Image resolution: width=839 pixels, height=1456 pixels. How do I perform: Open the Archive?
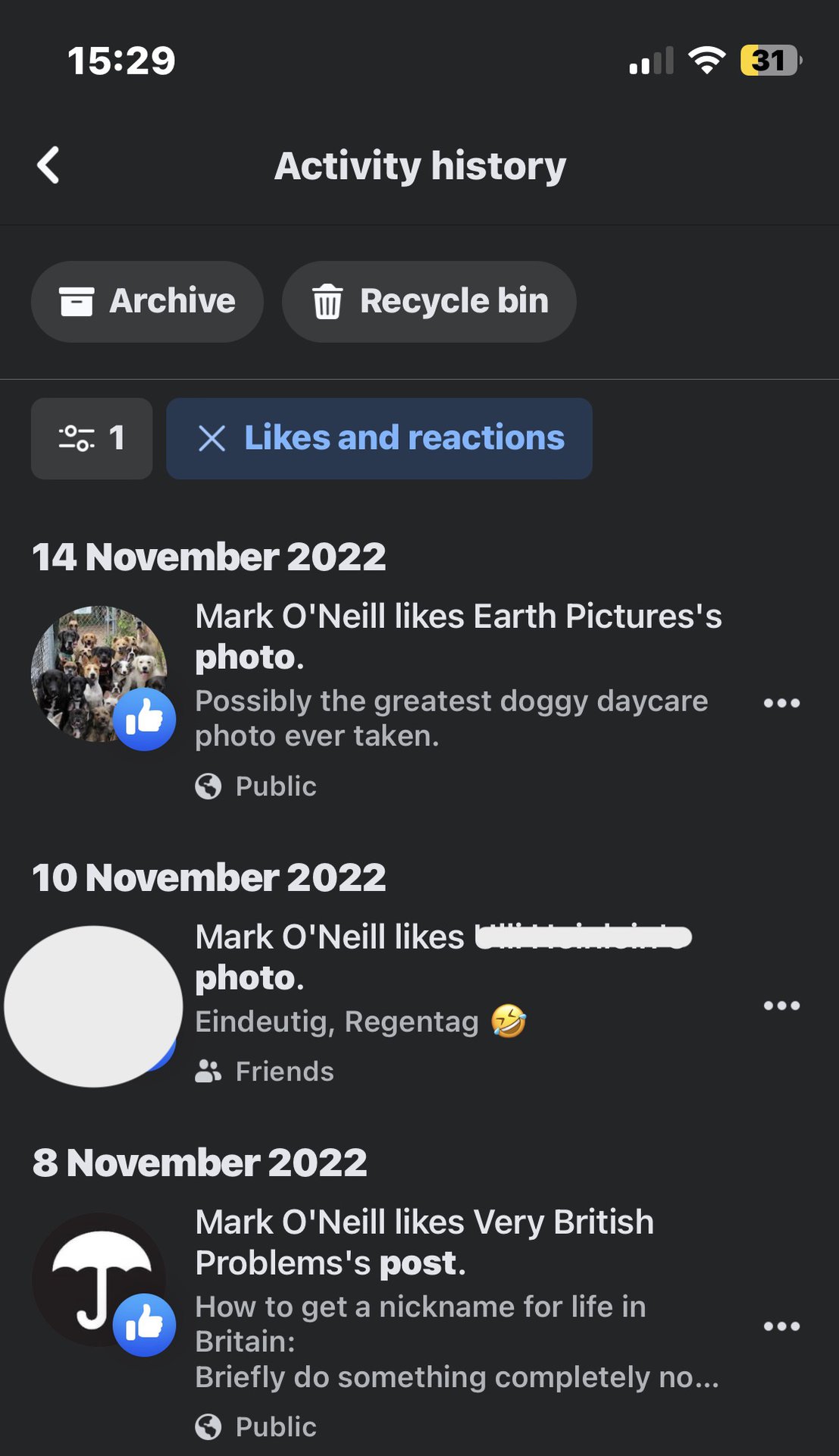tap(147, 302)
